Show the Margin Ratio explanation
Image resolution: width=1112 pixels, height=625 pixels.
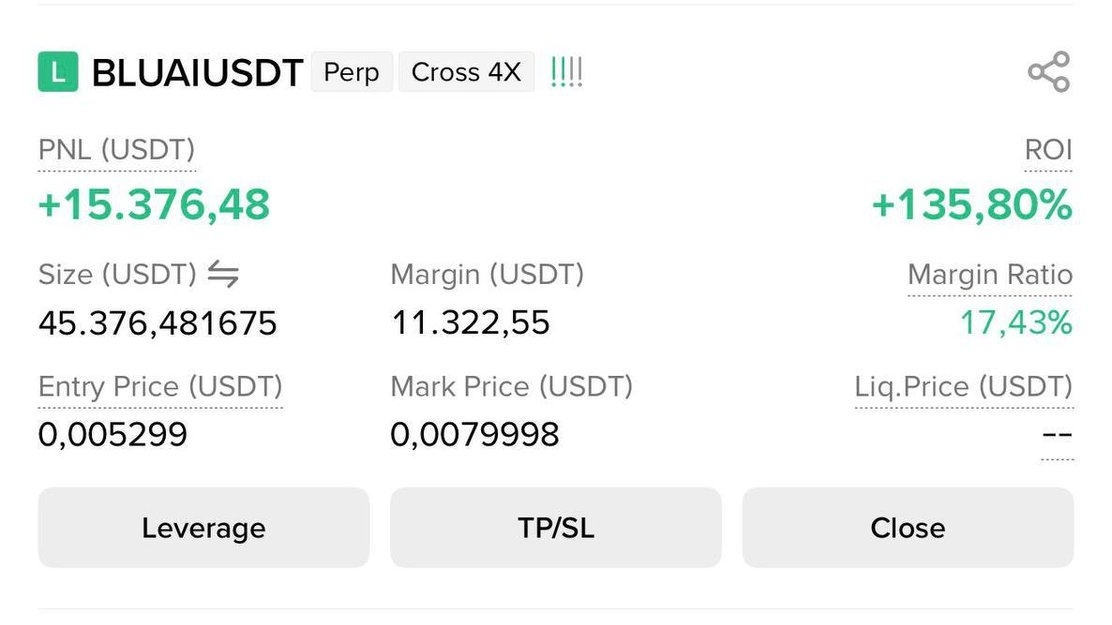click(x=990, y=275)
